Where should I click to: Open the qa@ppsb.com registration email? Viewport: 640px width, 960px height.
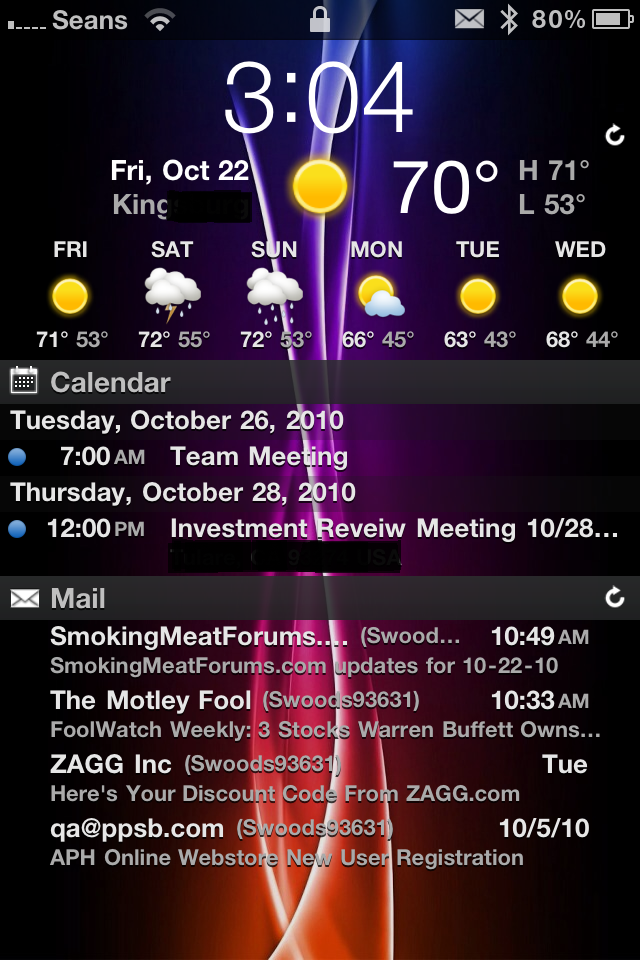320,842
